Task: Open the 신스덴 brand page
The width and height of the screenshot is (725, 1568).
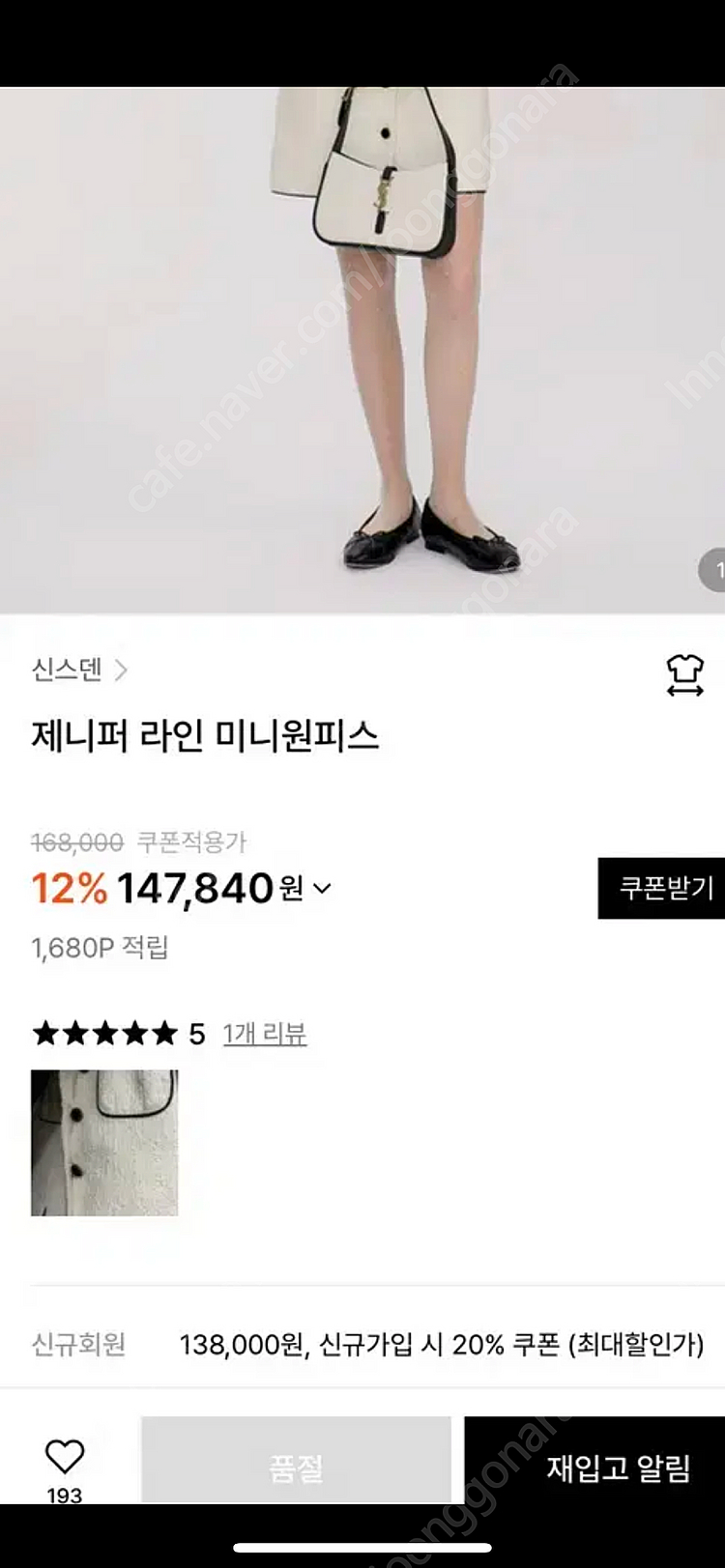Action: [79, 670]
